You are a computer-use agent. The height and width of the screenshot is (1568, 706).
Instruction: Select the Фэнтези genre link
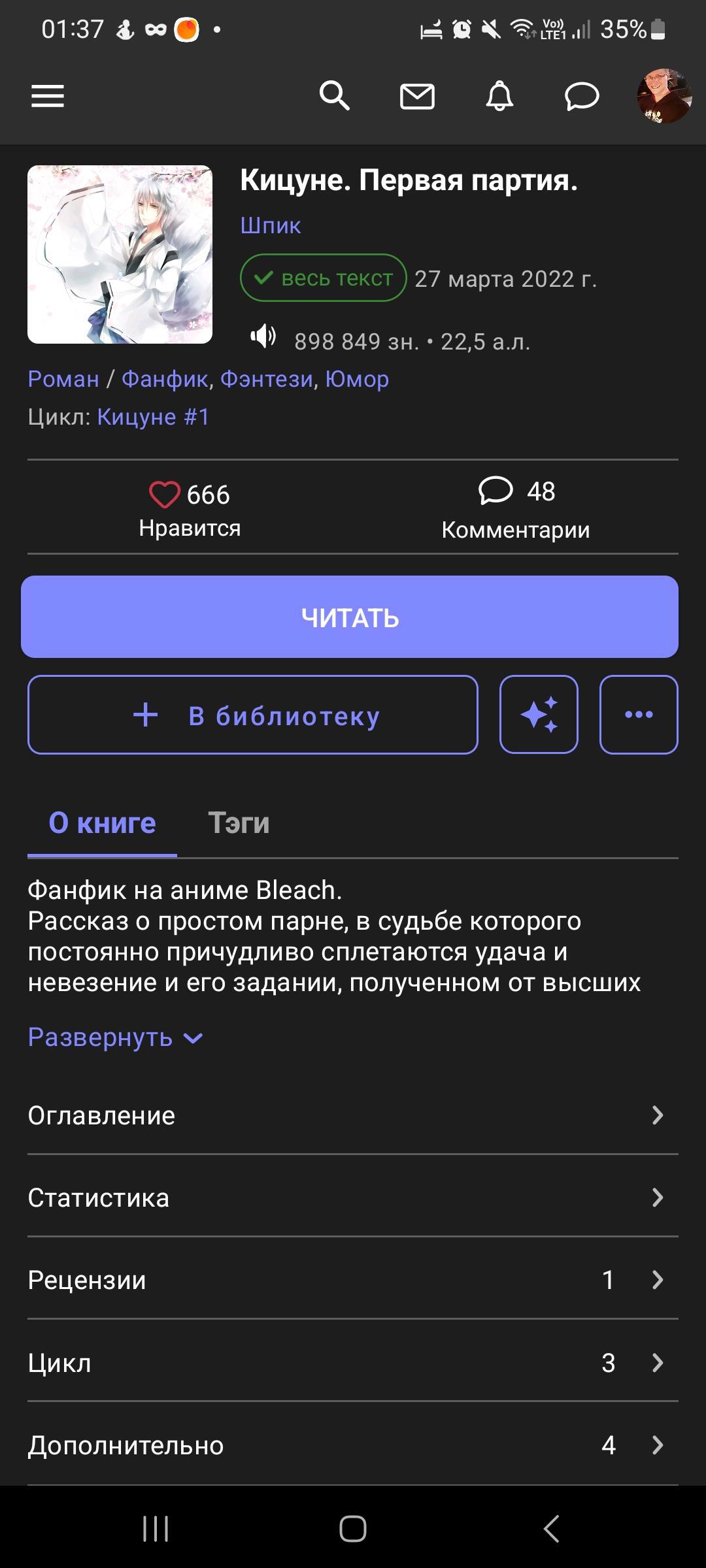coord(267,379)
